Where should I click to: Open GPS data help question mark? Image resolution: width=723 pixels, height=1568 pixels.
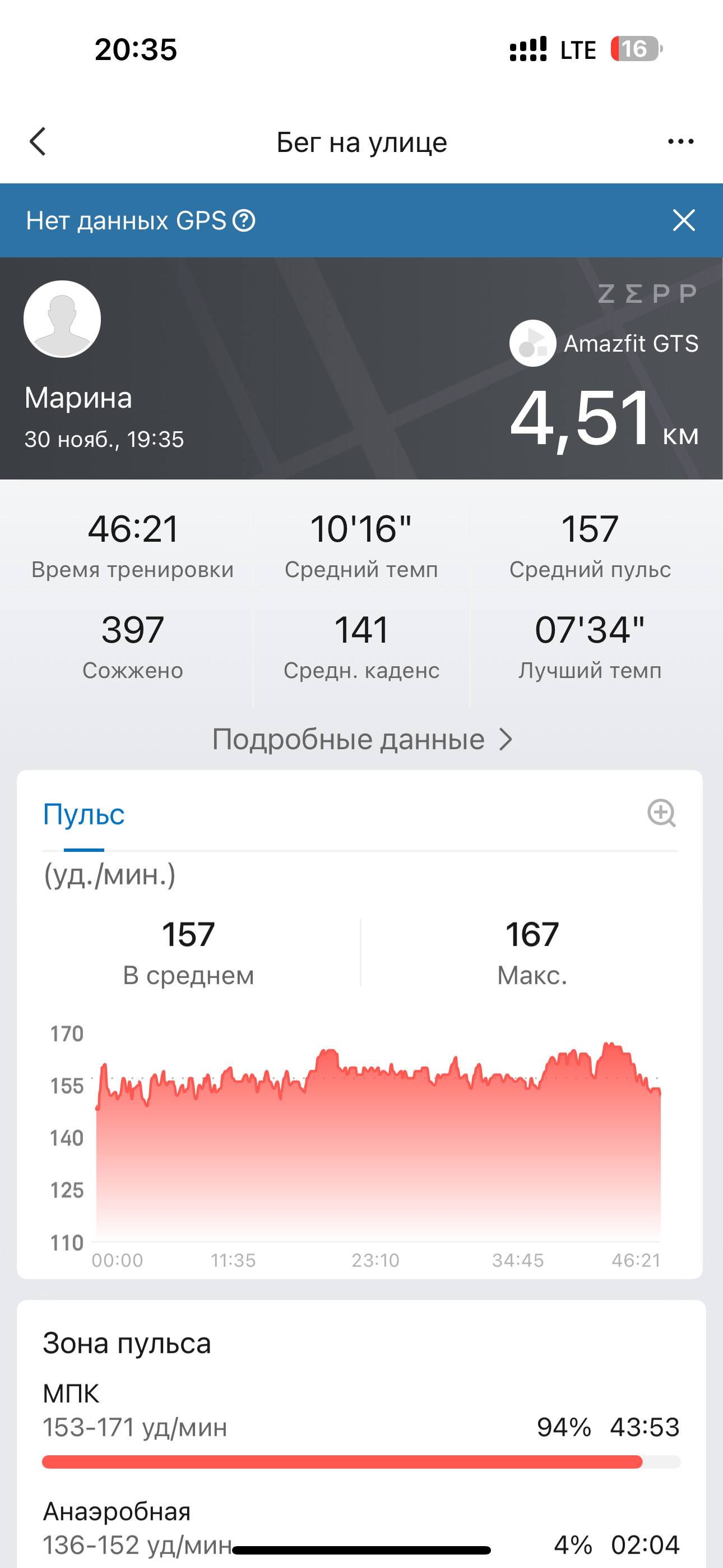point(245,220)
